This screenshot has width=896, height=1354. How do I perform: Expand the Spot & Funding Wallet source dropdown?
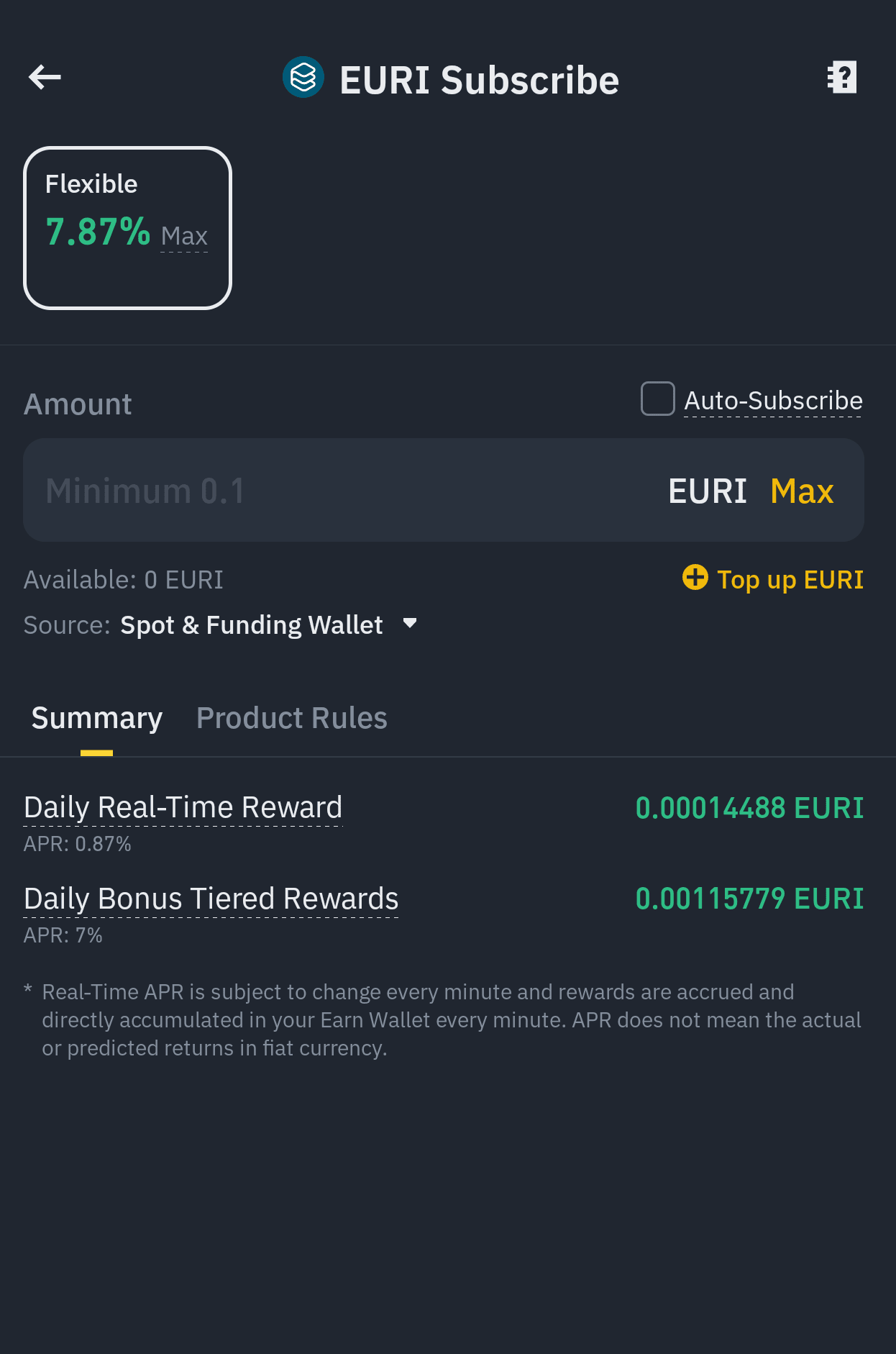click(x=411, y=624)
